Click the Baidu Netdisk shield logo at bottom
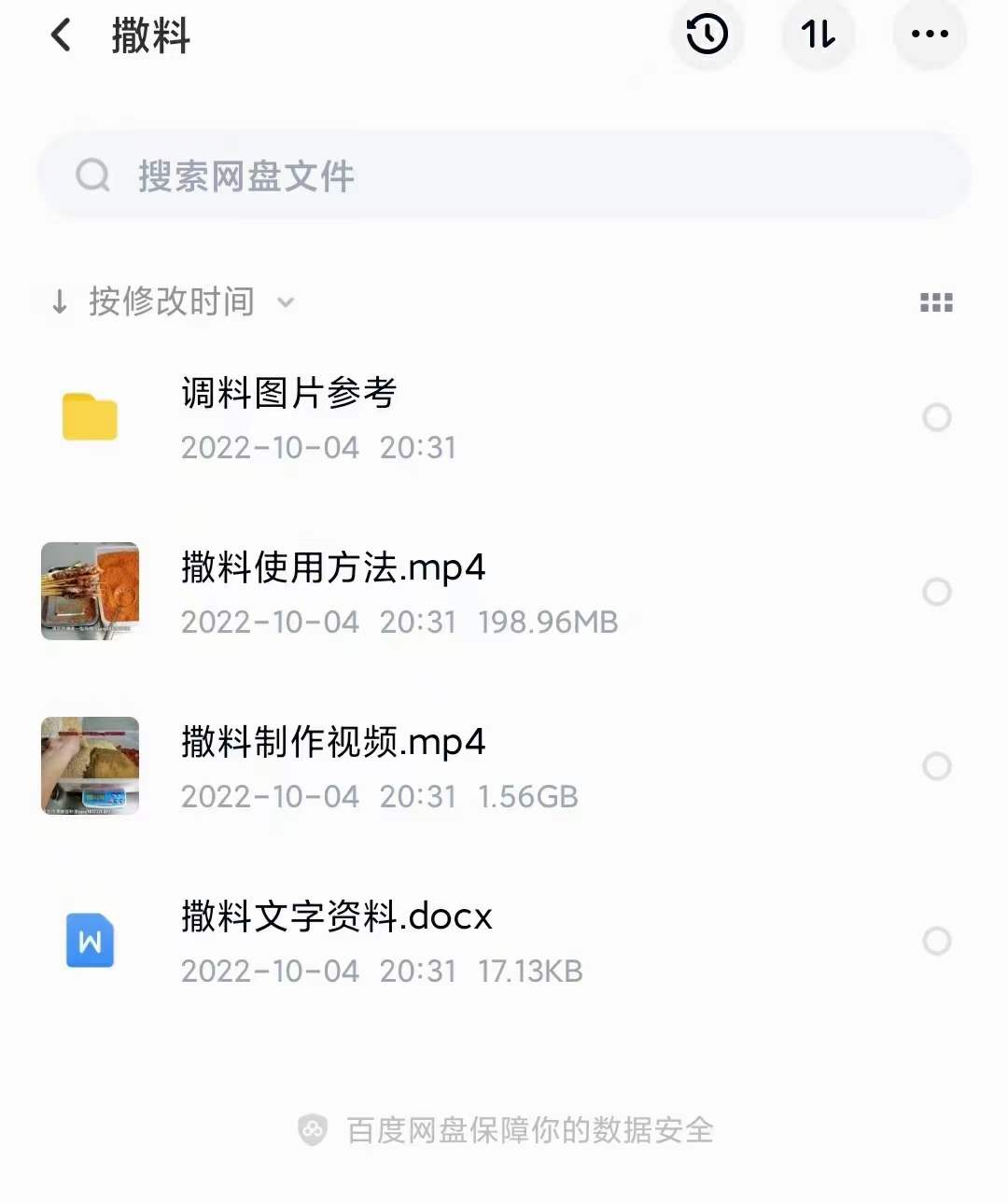 click(312, 1129)
